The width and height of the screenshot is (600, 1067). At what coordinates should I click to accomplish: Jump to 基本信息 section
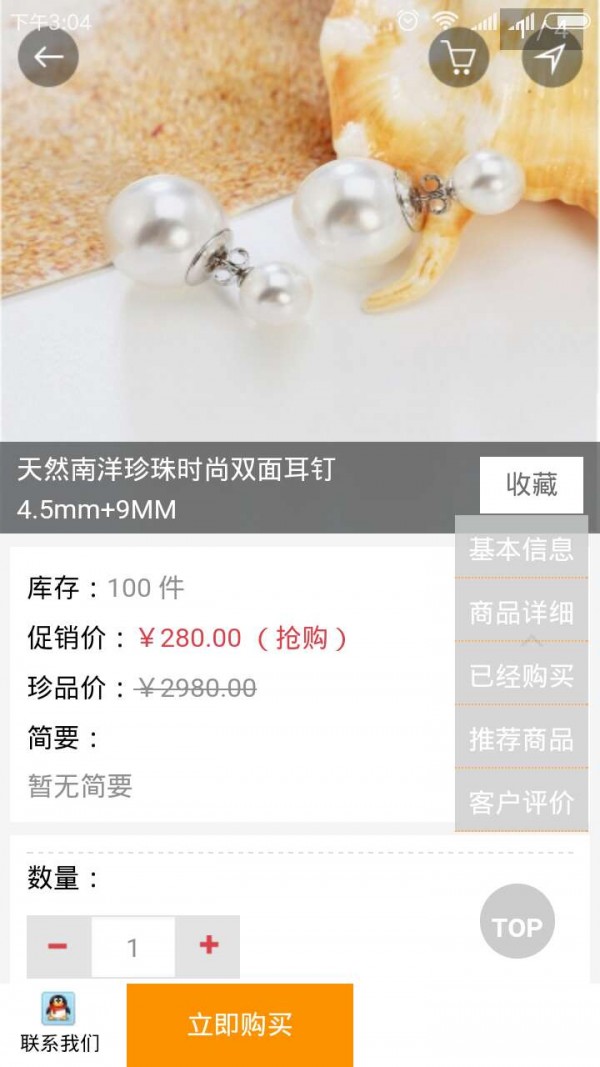click(x=521, y=548)
